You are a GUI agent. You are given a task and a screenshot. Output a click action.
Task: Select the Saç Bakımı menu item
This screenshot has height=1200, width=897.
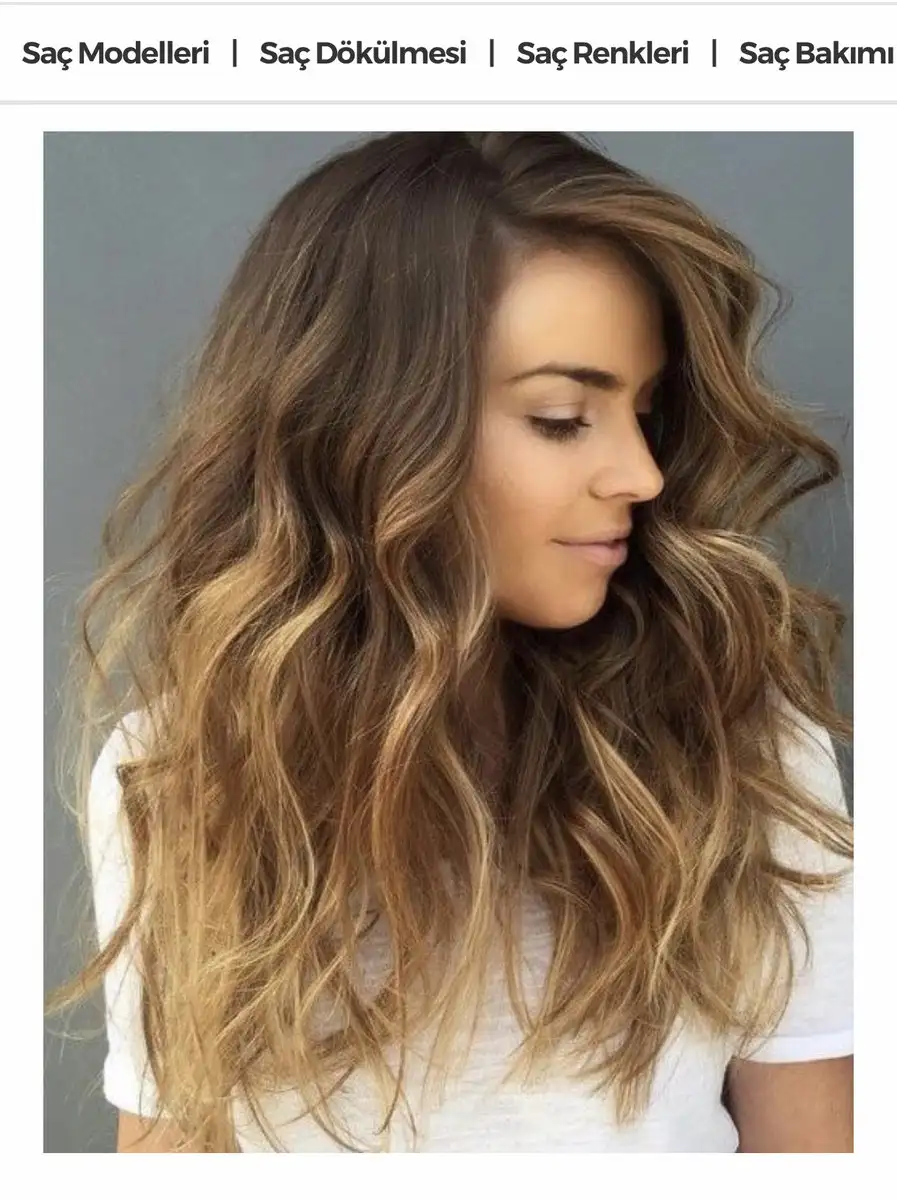point(815,54)
